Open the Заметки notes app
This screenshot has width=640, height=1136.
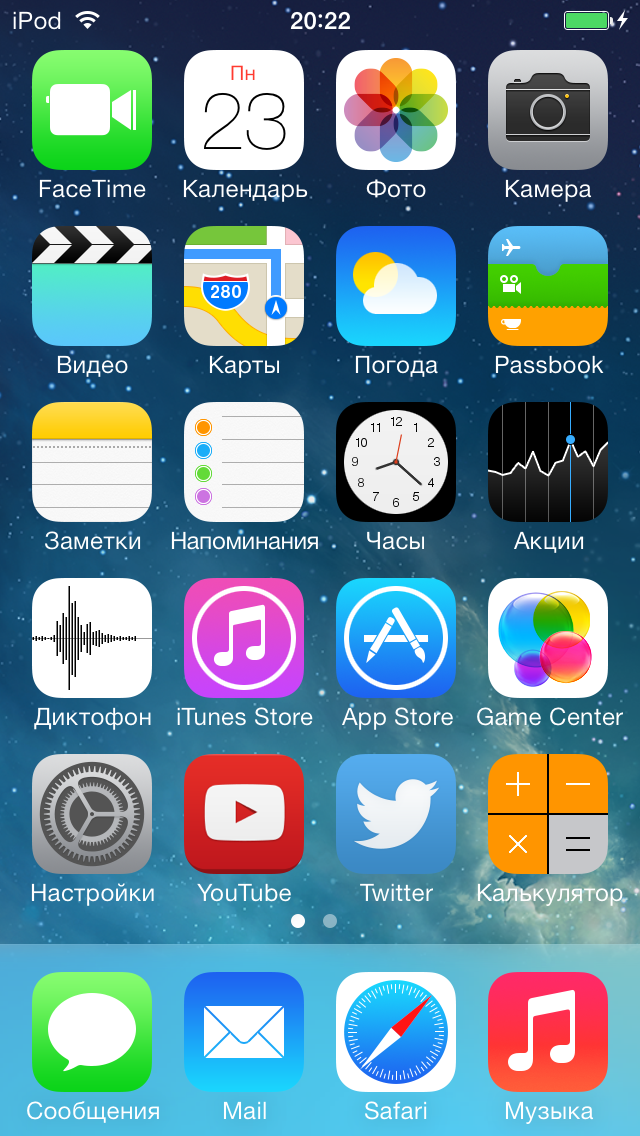point(92,462)
